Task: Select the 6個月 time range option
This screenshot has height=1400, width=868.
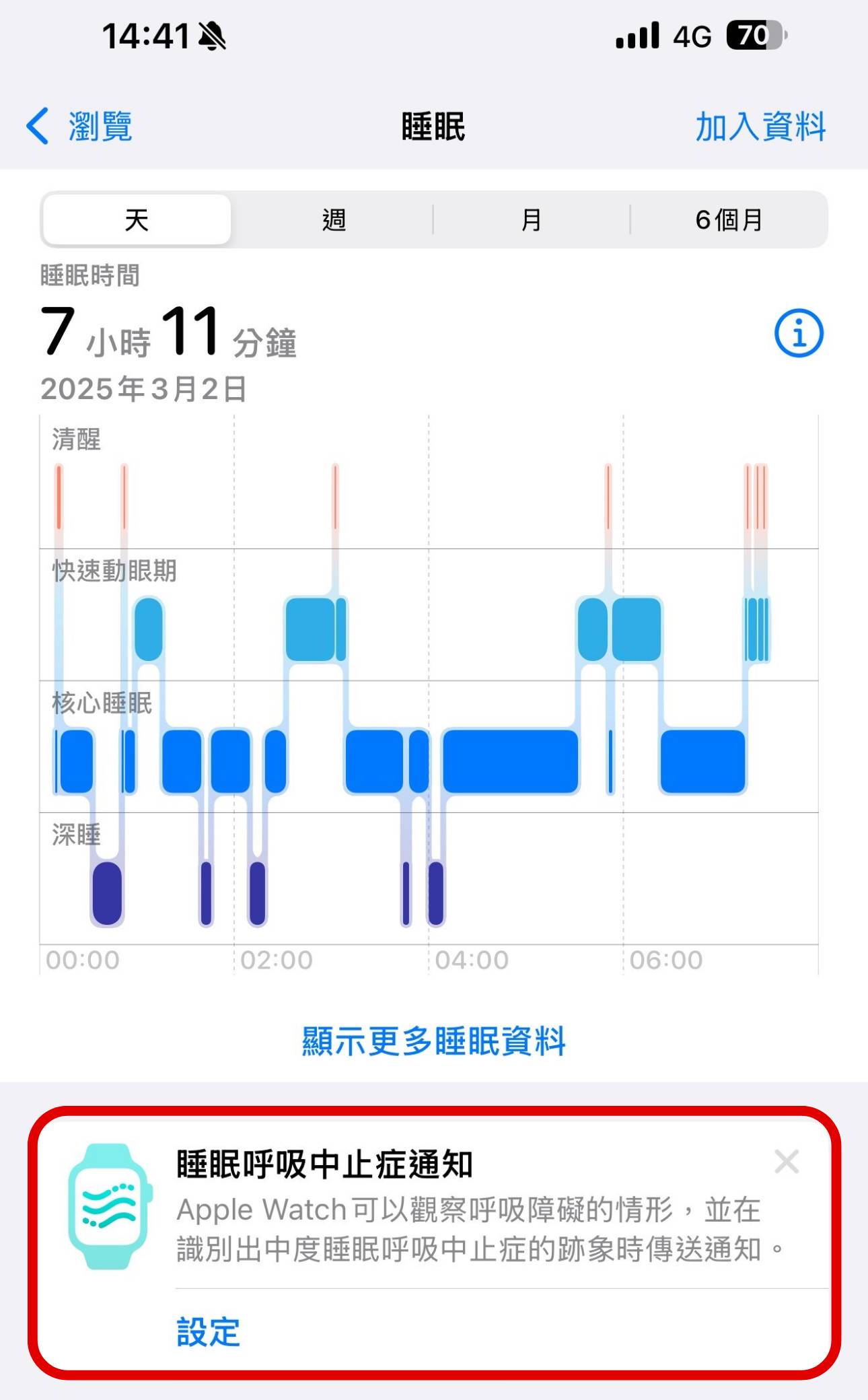Action: 729,219
